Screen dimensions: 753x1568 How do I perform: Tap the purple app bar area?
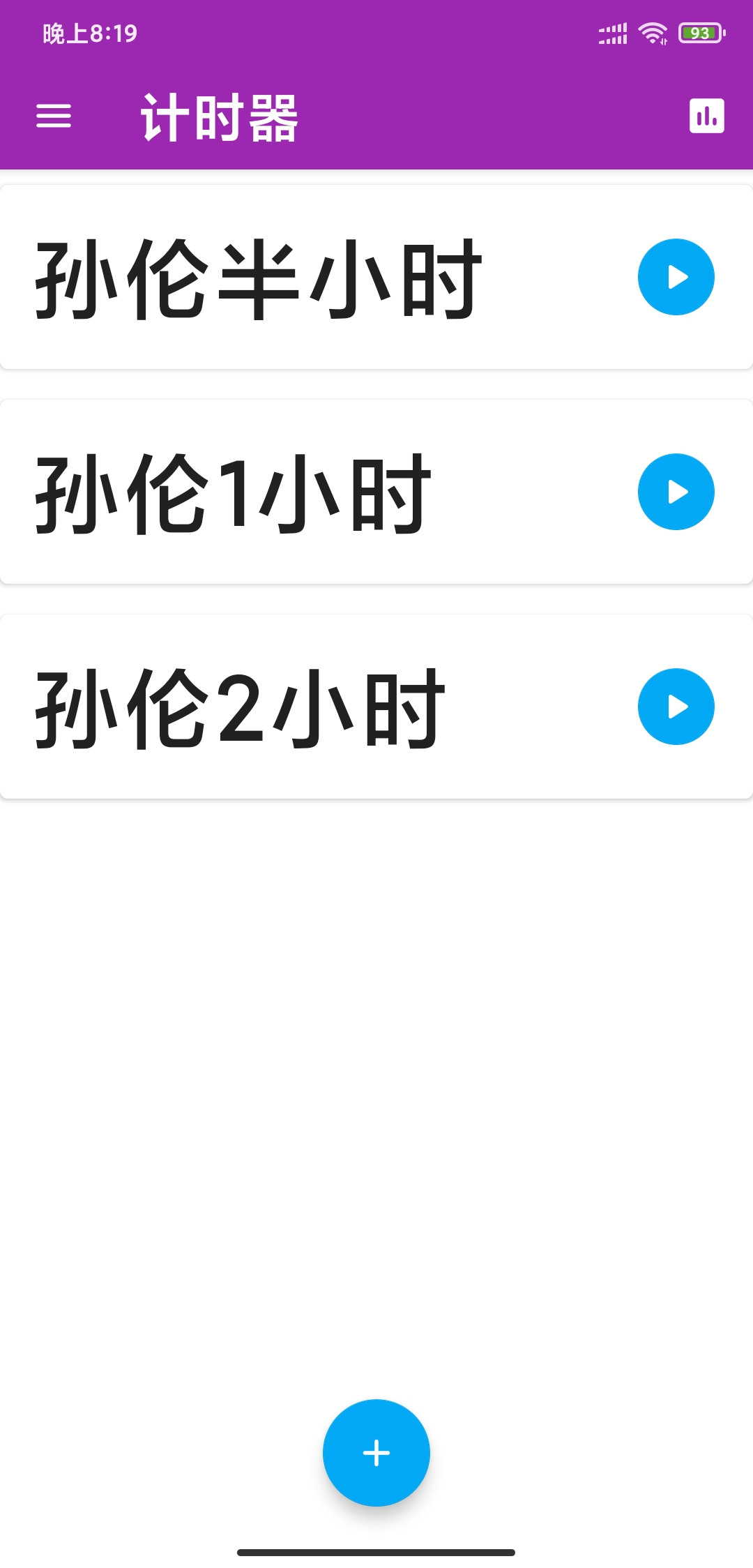(x=453, y=117)
